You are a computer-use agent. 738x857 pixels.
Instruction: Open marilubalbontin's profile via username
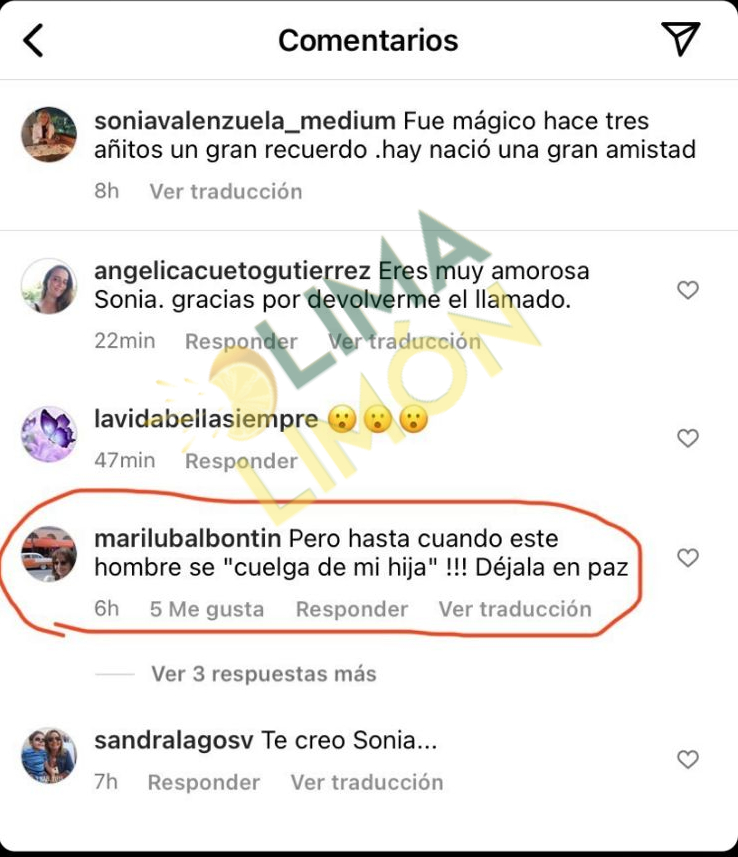[x=187, y=538]
